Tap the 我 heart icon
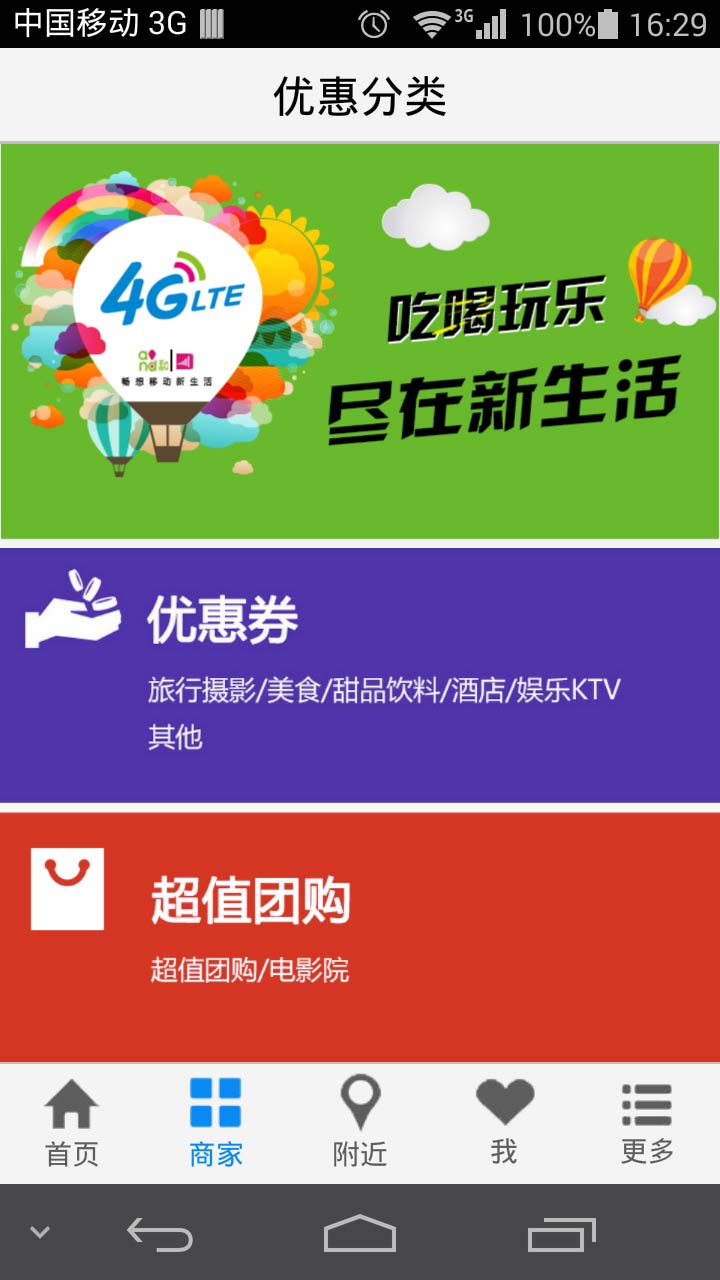 tap(503, 1100)
